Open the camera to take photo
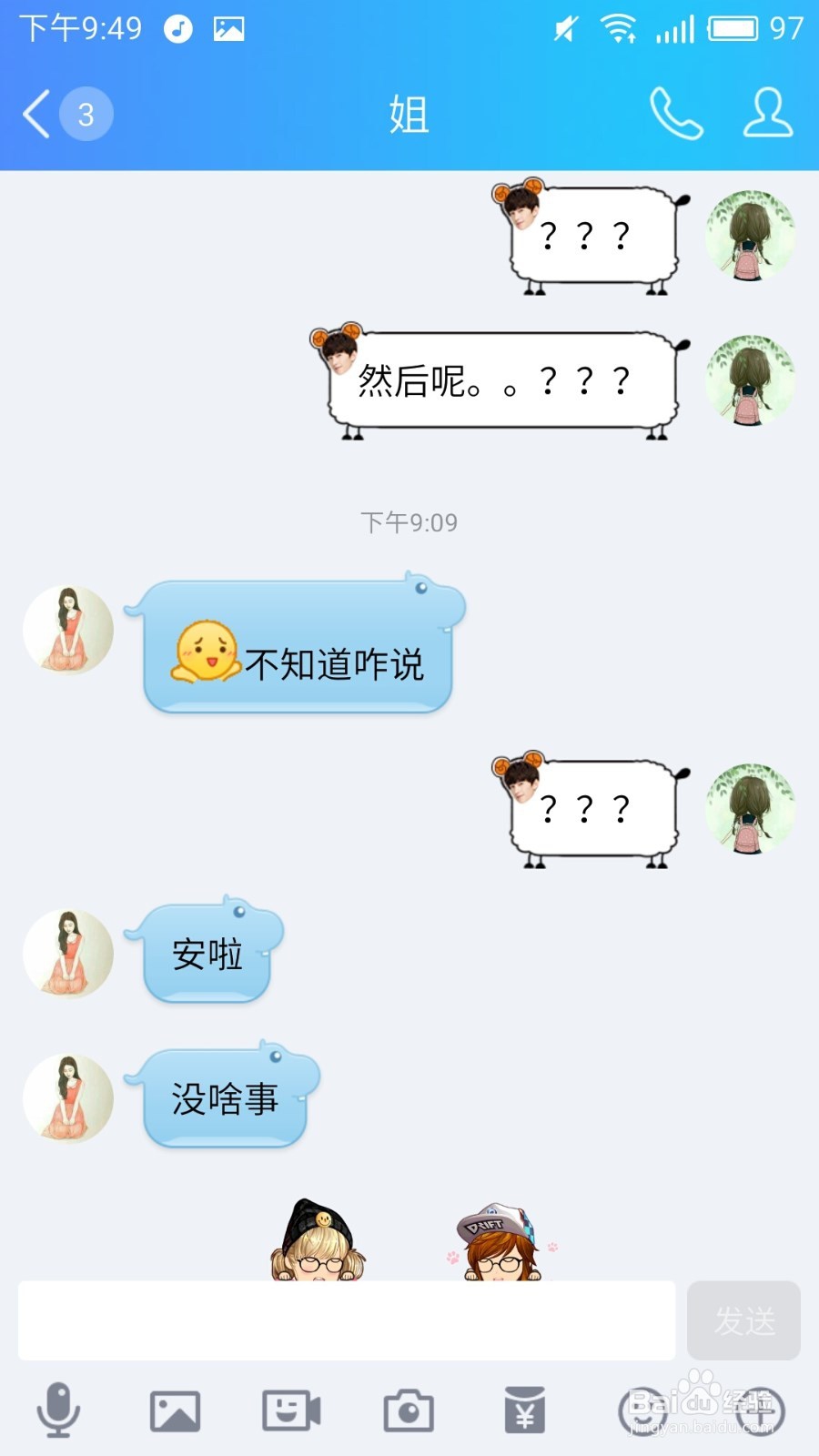The height and width of the screenshot is (1456, 819). point(409,1411)
